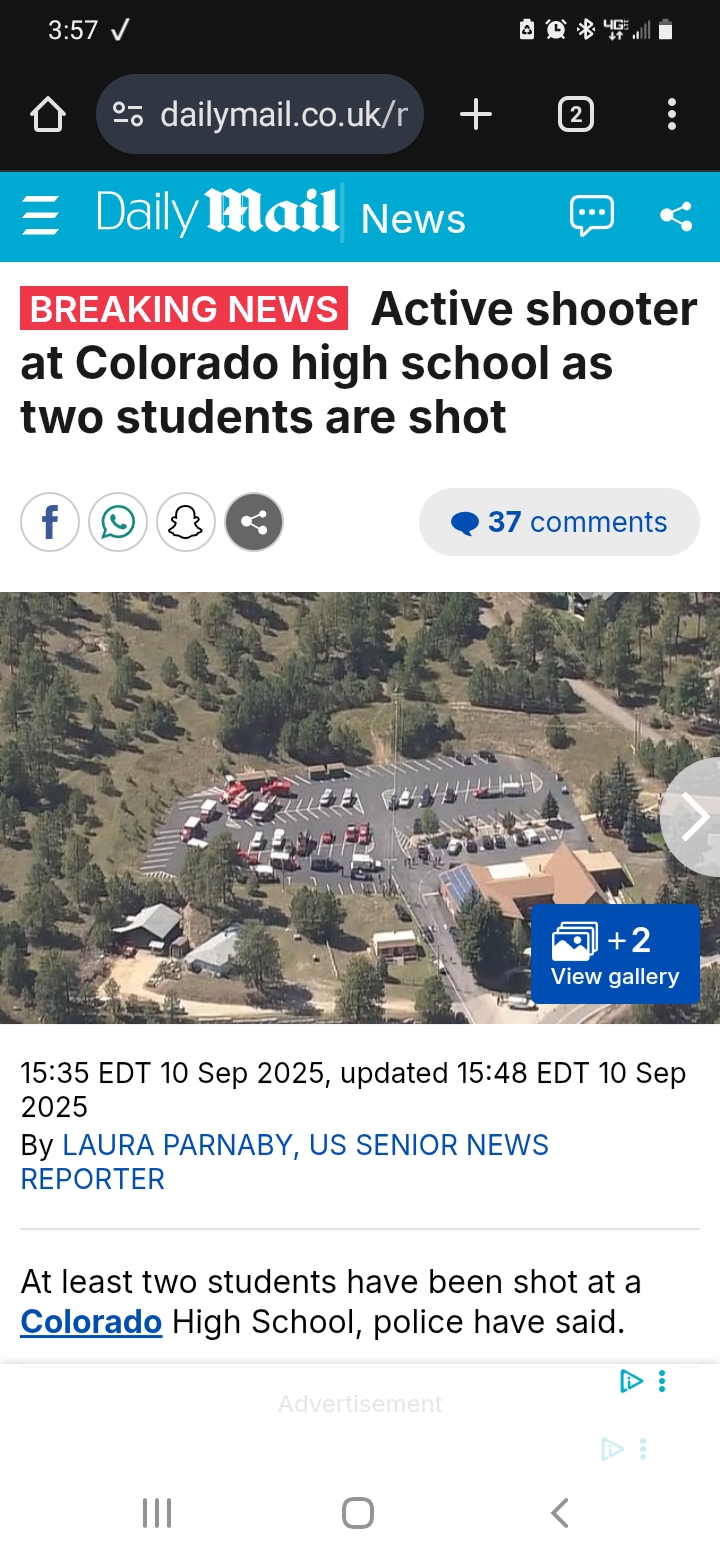
Task: Open the comments speech bubble in header
Action: (592, 216)
